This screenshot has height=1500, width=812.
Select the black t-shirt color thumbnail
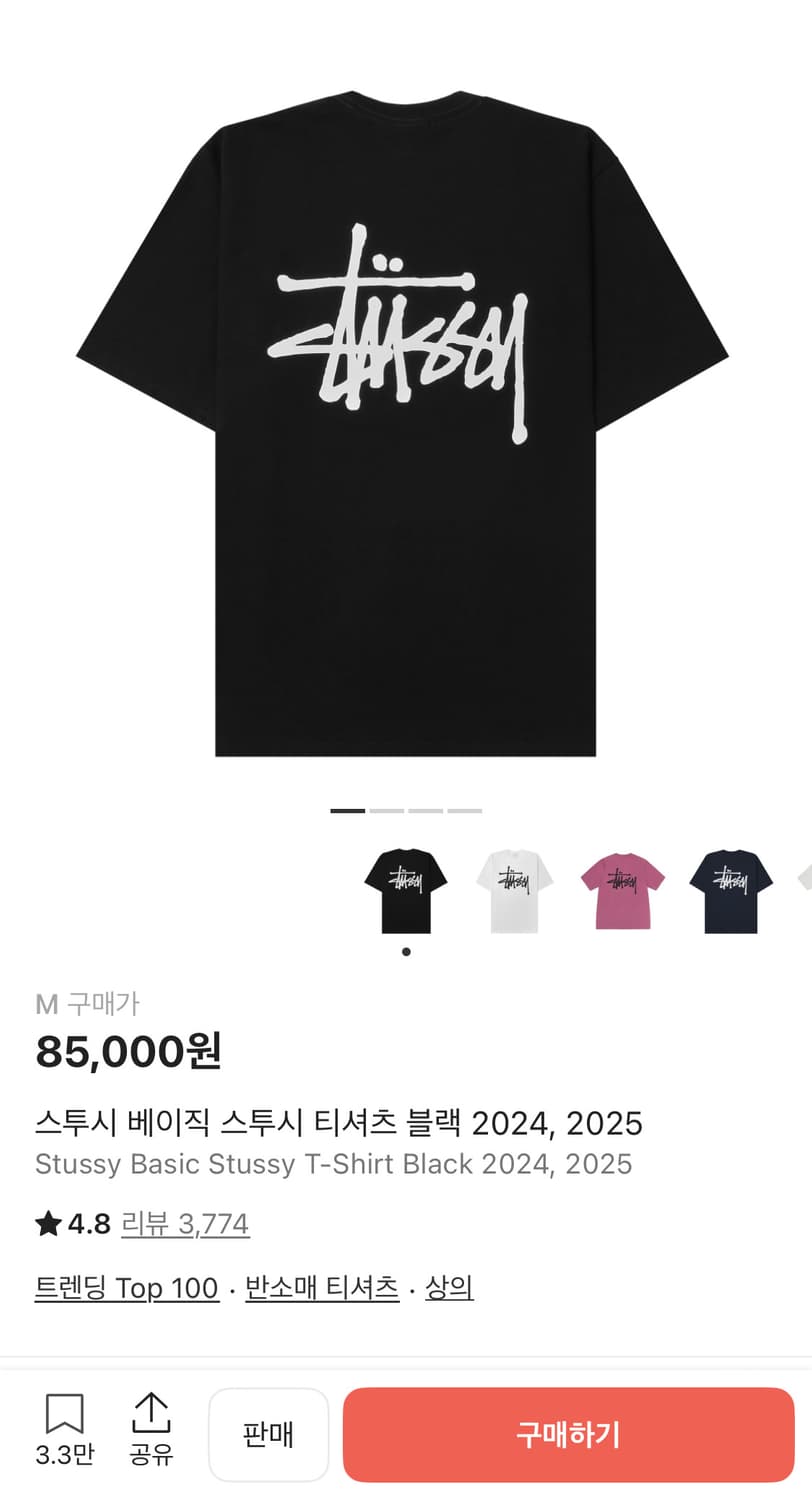[x=406, y=890]
